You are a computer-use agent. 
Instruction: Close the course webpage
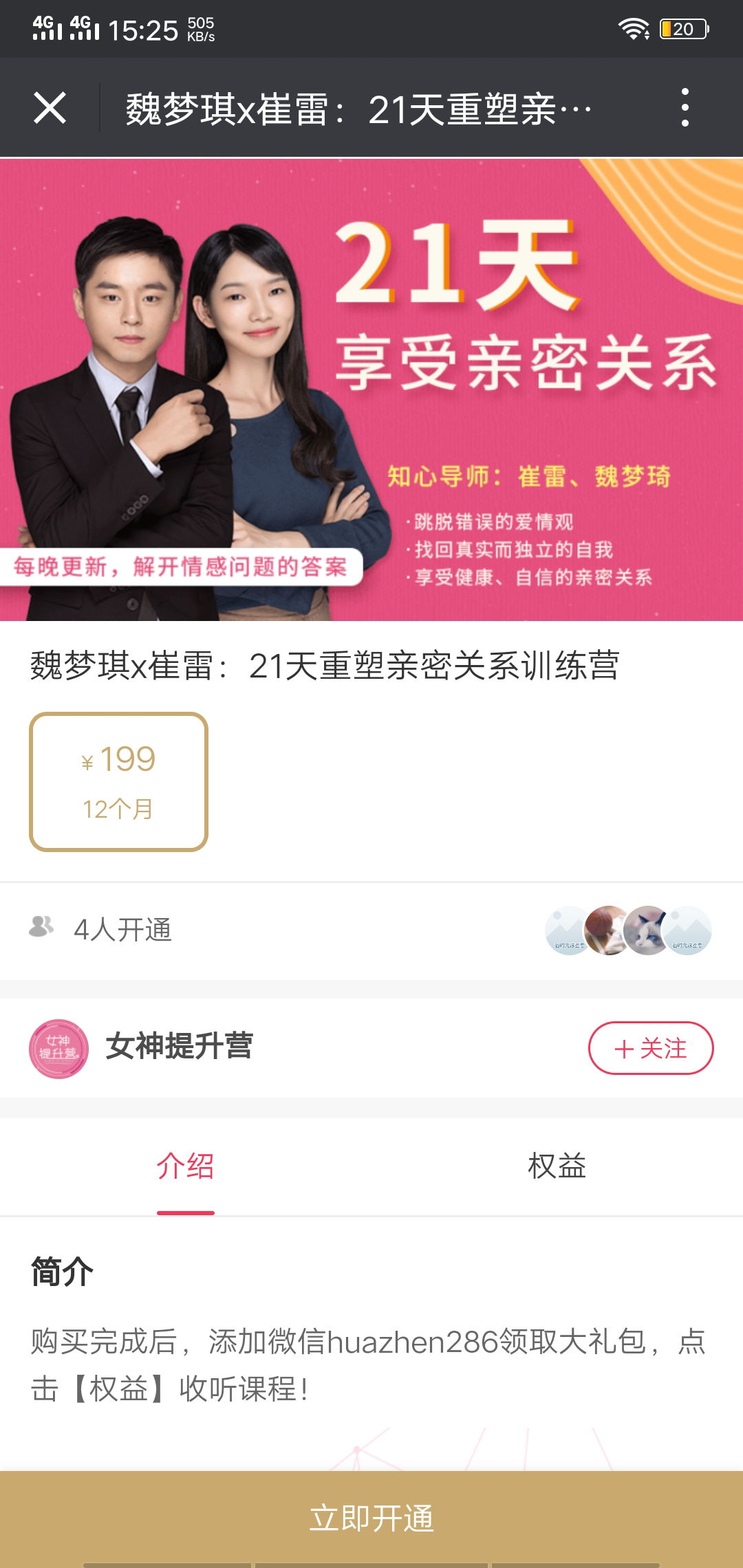(x=50, y=108)
